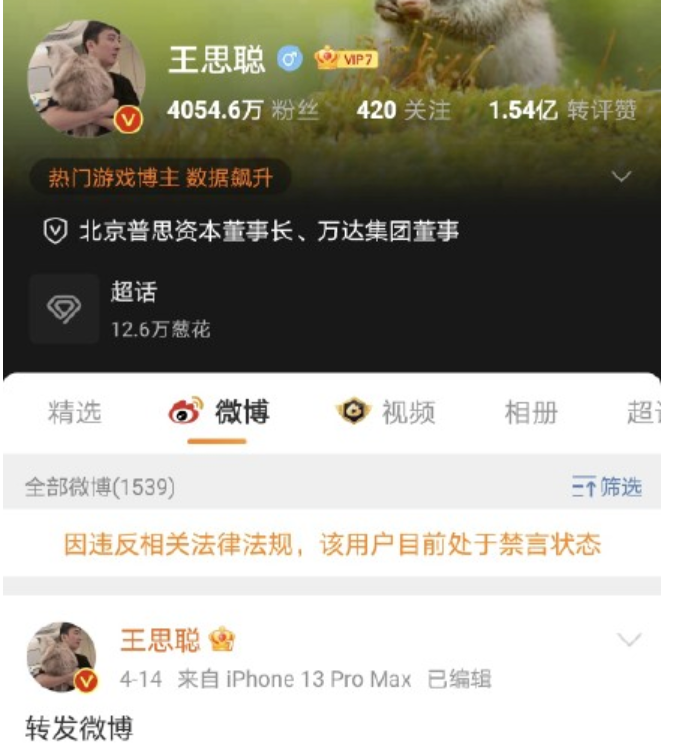Tap the VIP7 membership badge
The width and height of the screenshot is (696, 750).
click(346, 60)
